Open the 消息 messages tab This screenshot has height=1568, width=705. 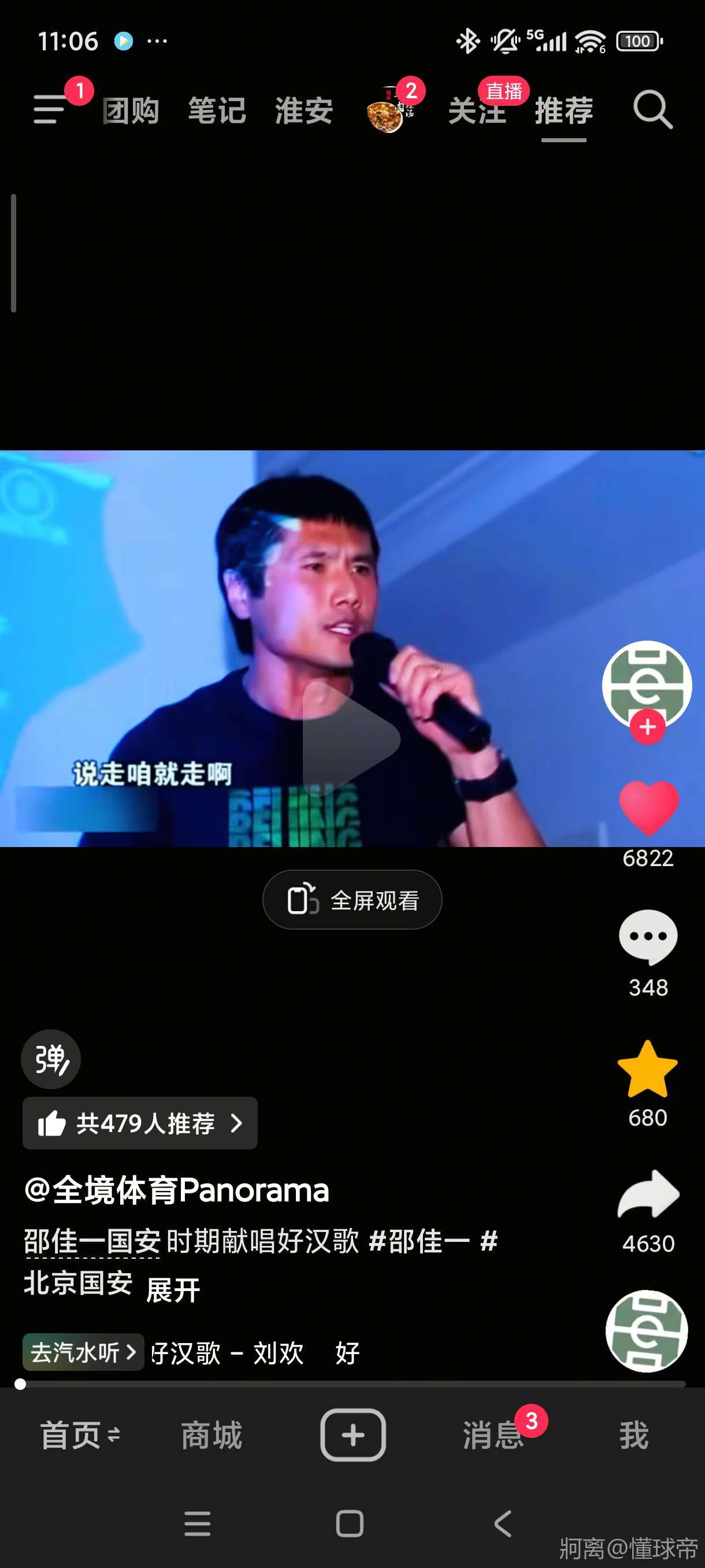pyautogui.click(x=493, y=1434)
